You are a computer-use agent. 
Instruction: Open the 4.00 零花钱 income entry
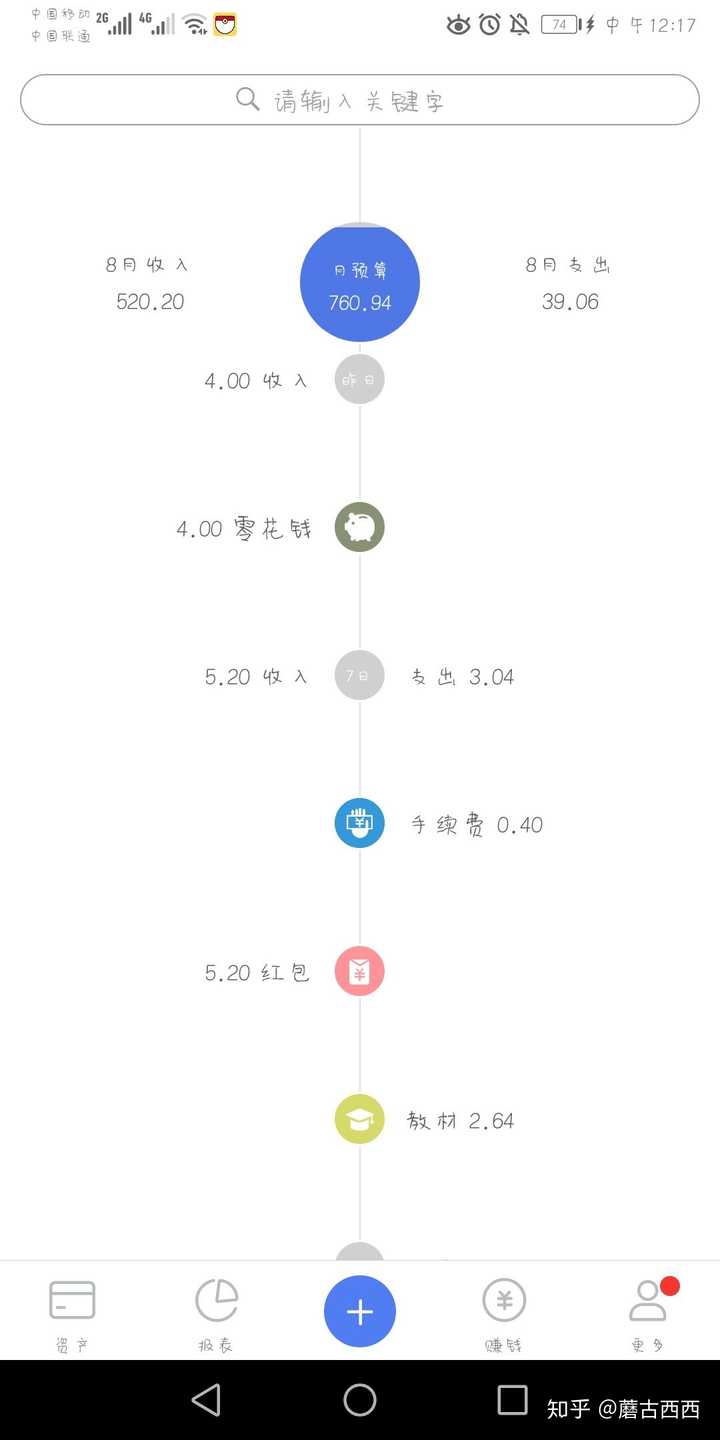(359, 527)
